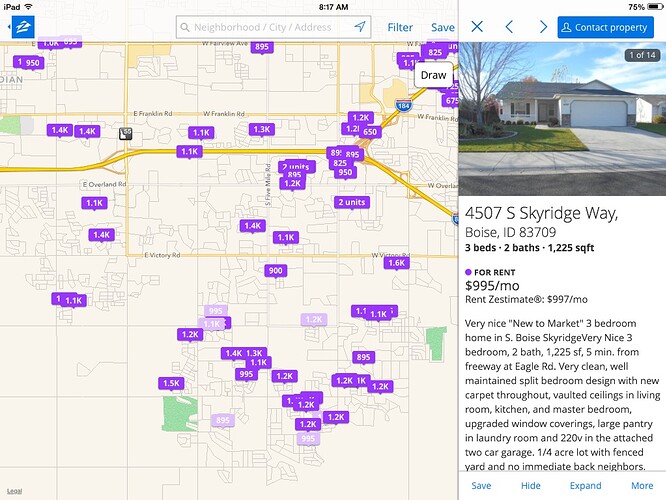Select the 900 rent map pin
The image size is (666, 500).
pyautogui.click(x=276, y=271)
